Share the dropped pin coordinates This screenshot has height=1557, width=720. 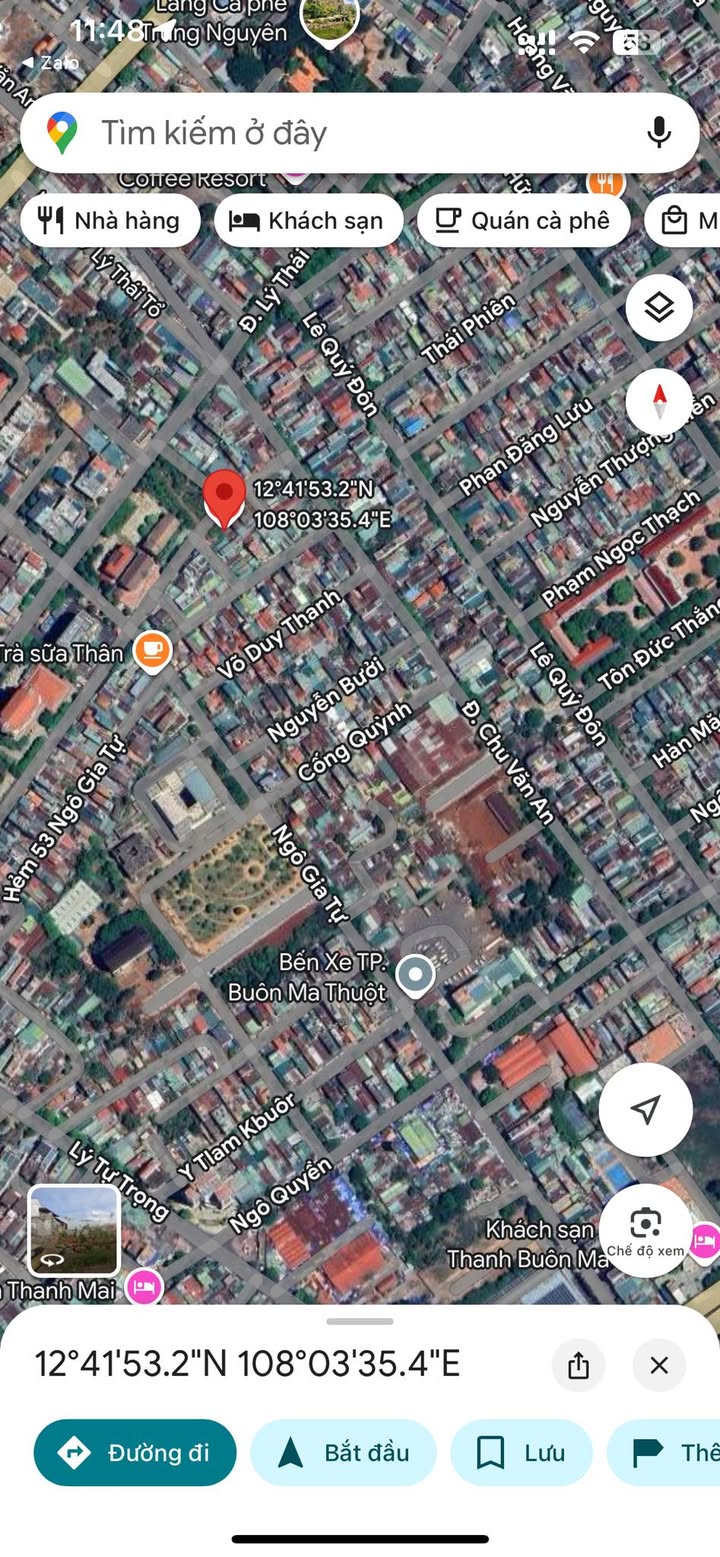click(578, 1365)
